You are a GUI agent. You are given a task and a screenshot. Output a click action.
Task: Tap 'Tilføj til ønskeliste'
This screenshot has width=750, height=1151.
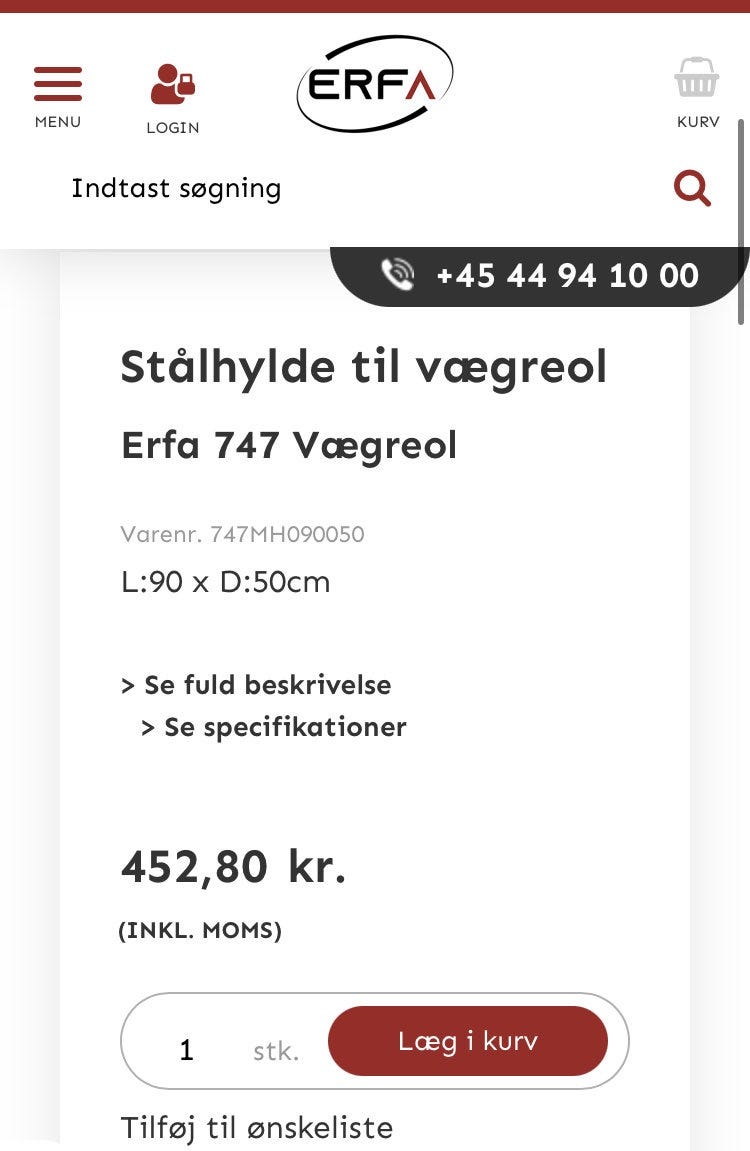tap(257, 1128)
